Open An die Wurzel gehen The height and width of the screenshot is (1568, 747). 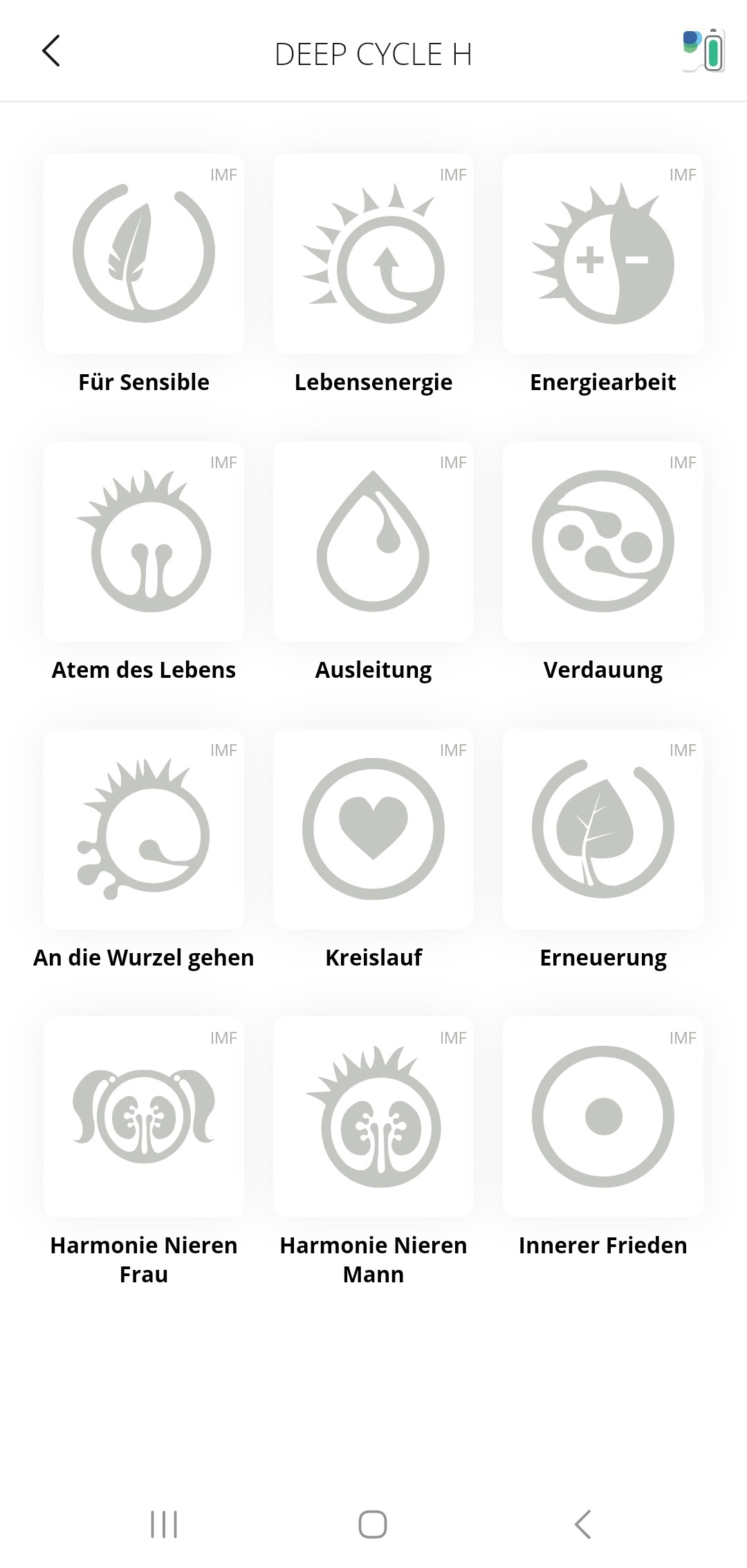[x=144, y=829]
